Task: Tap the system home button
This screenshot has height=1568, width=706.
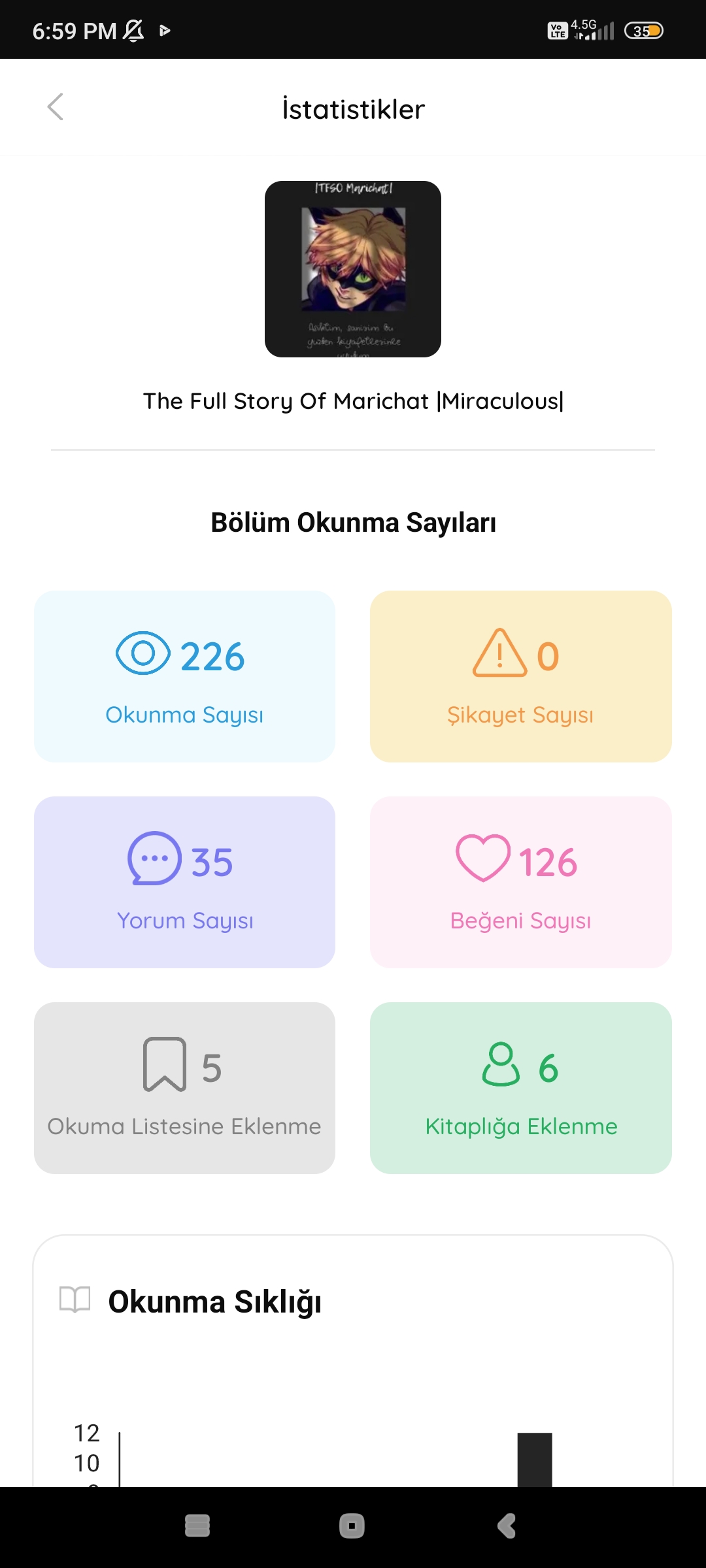Action: click(x=352, y=1526)
